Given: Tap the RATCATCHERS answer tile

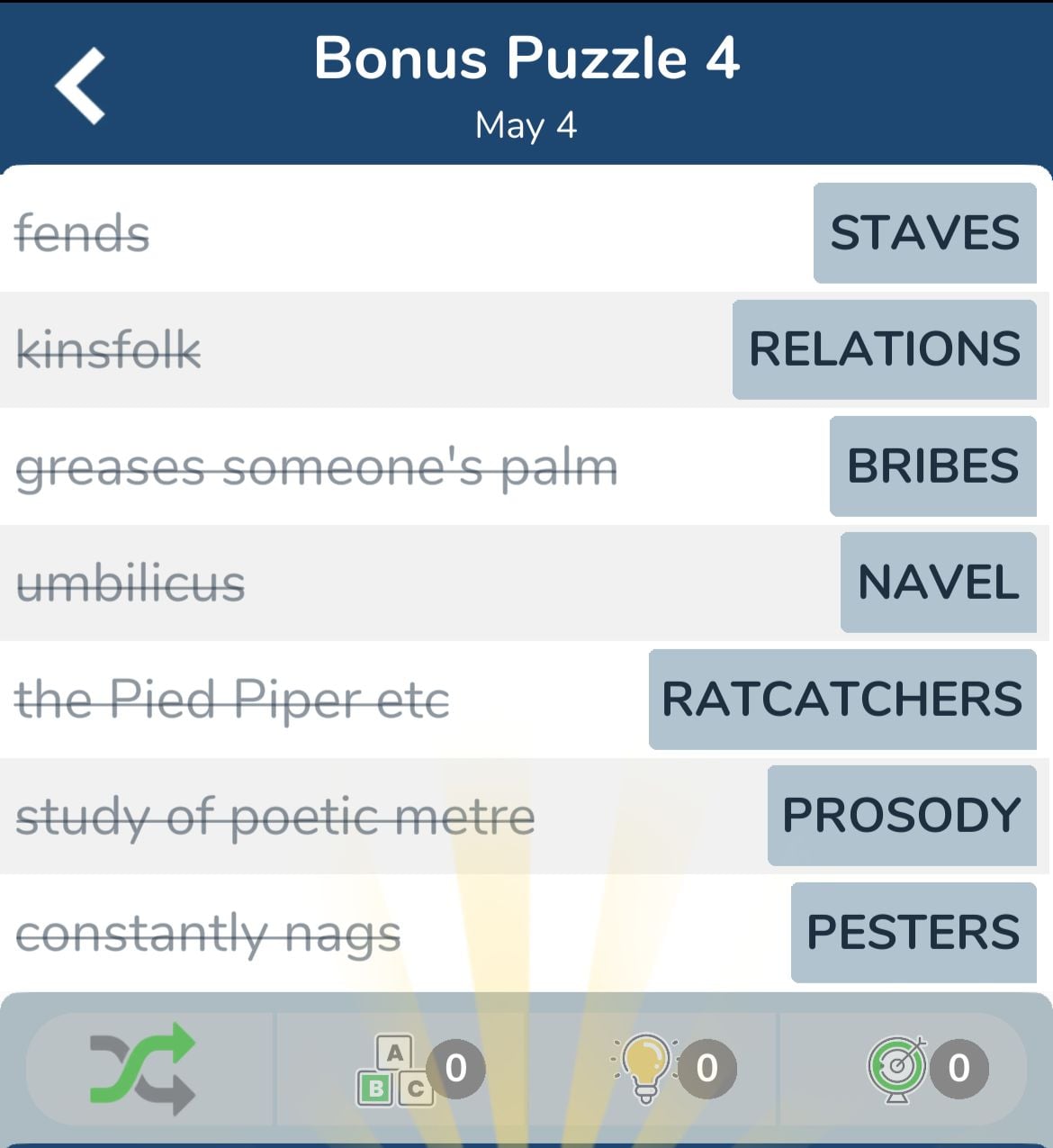Looking at the screenshot, I should coord(841,699).
